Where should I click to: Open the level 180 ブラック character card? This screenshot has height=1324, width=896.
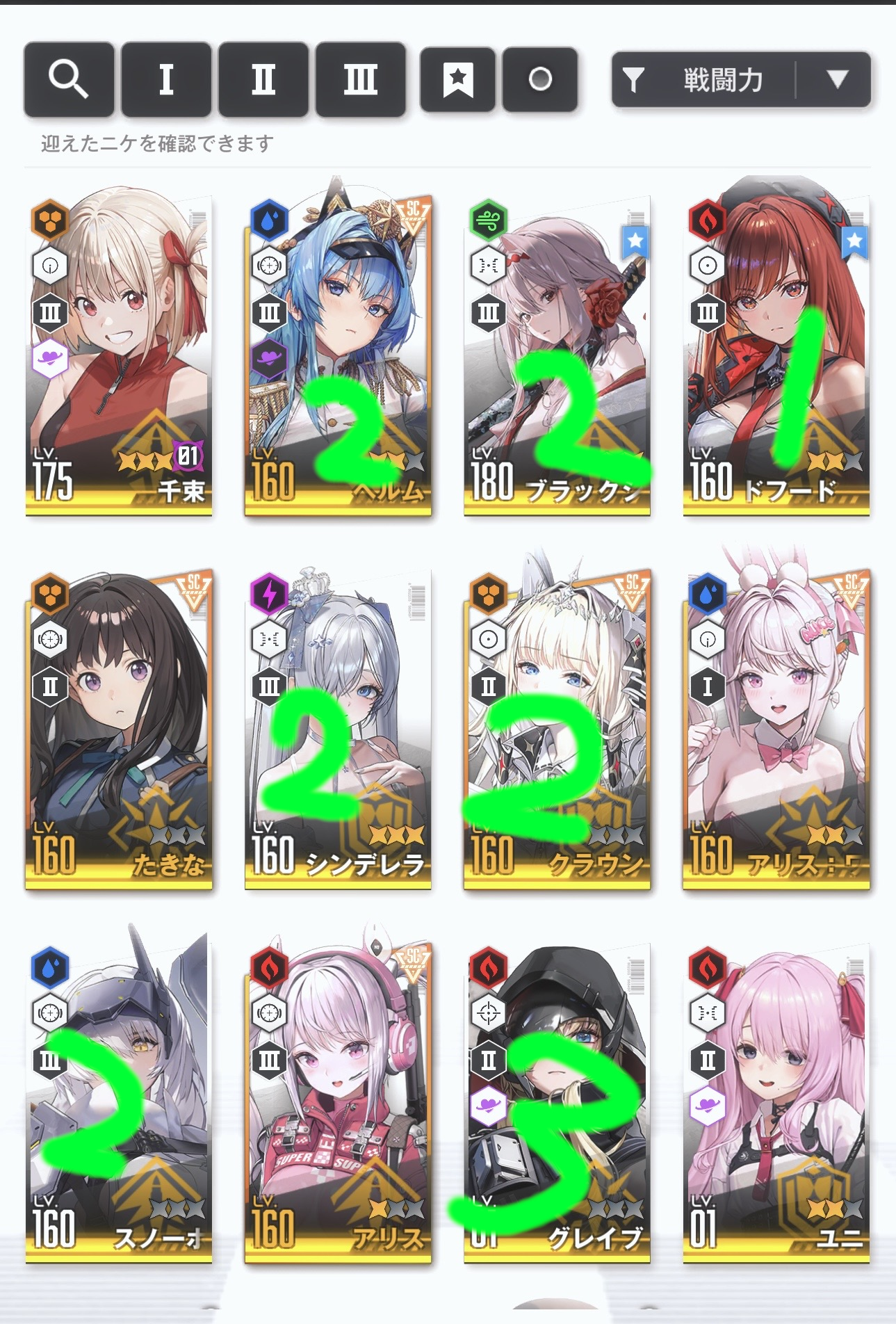pos(557,355)
